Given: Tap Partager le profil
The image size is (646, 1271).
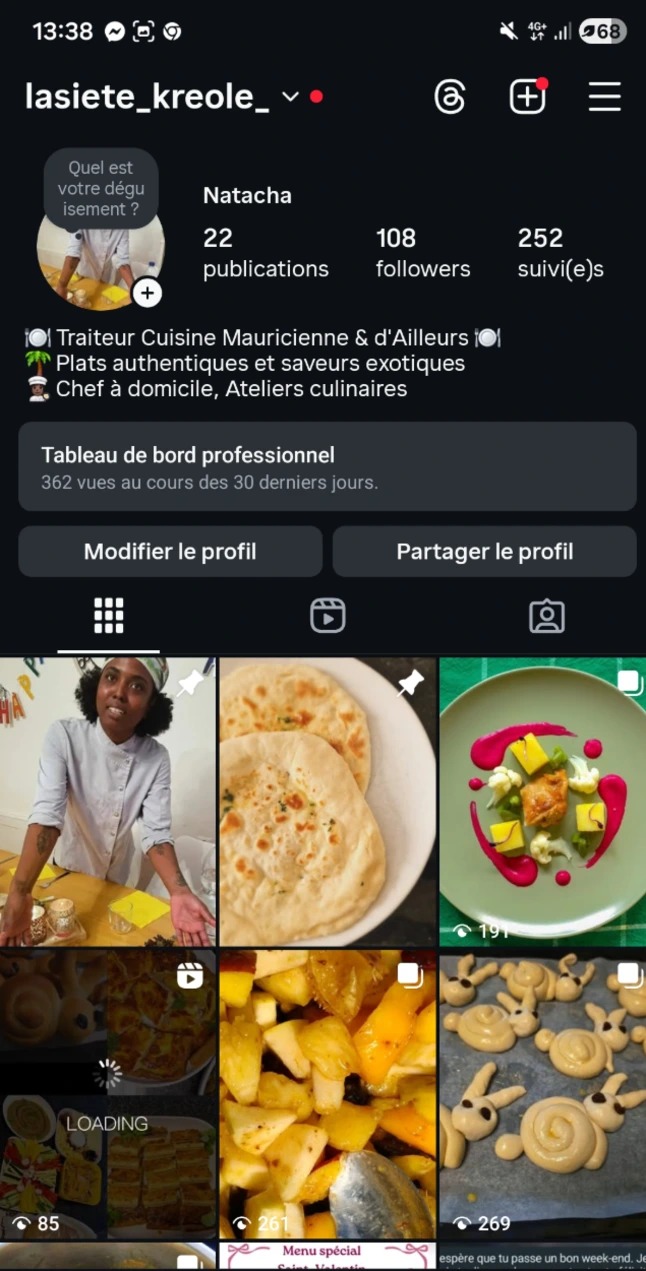Looking at the screenshot, I should pyautogui.click(x=485, y=552).
